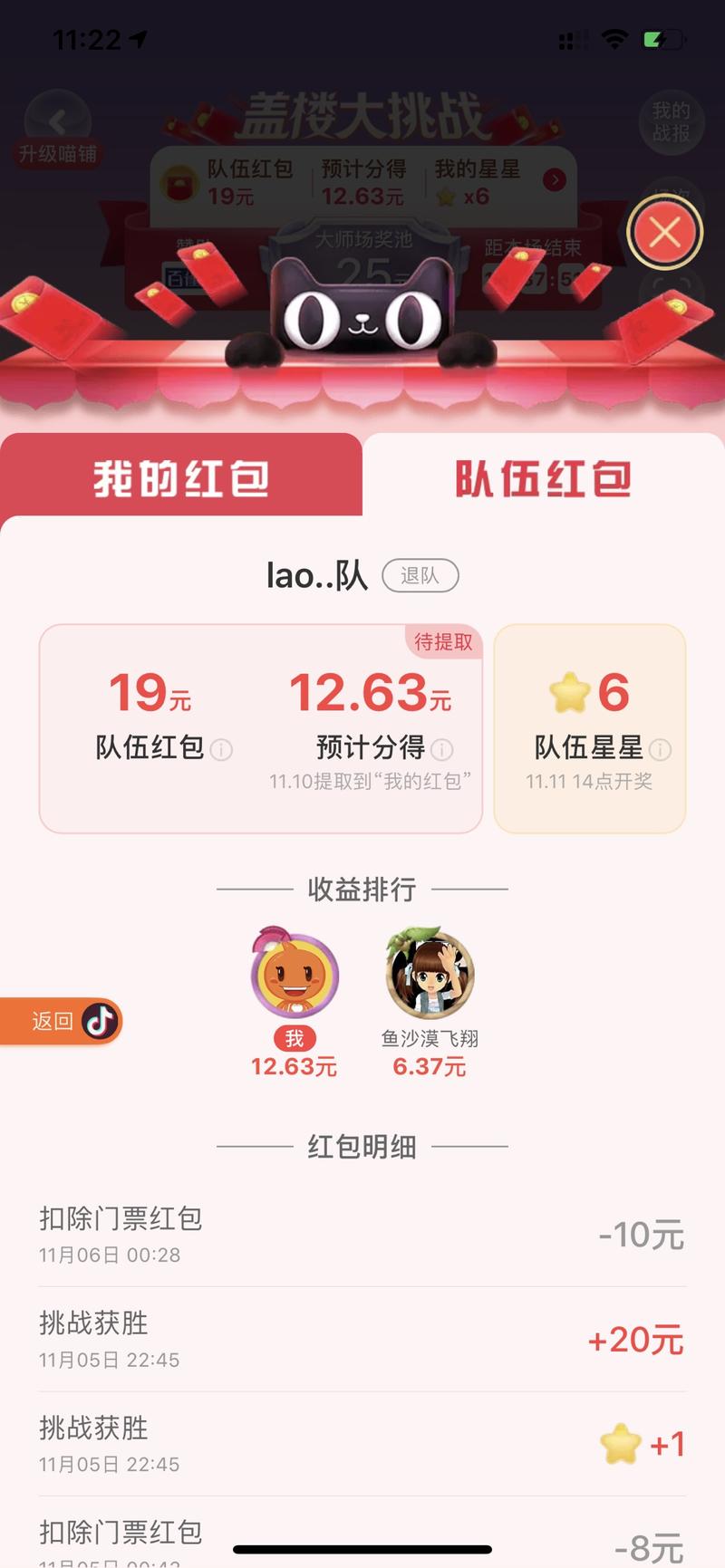
Task: Tap the red X close icon
Action: pos(664,233)
